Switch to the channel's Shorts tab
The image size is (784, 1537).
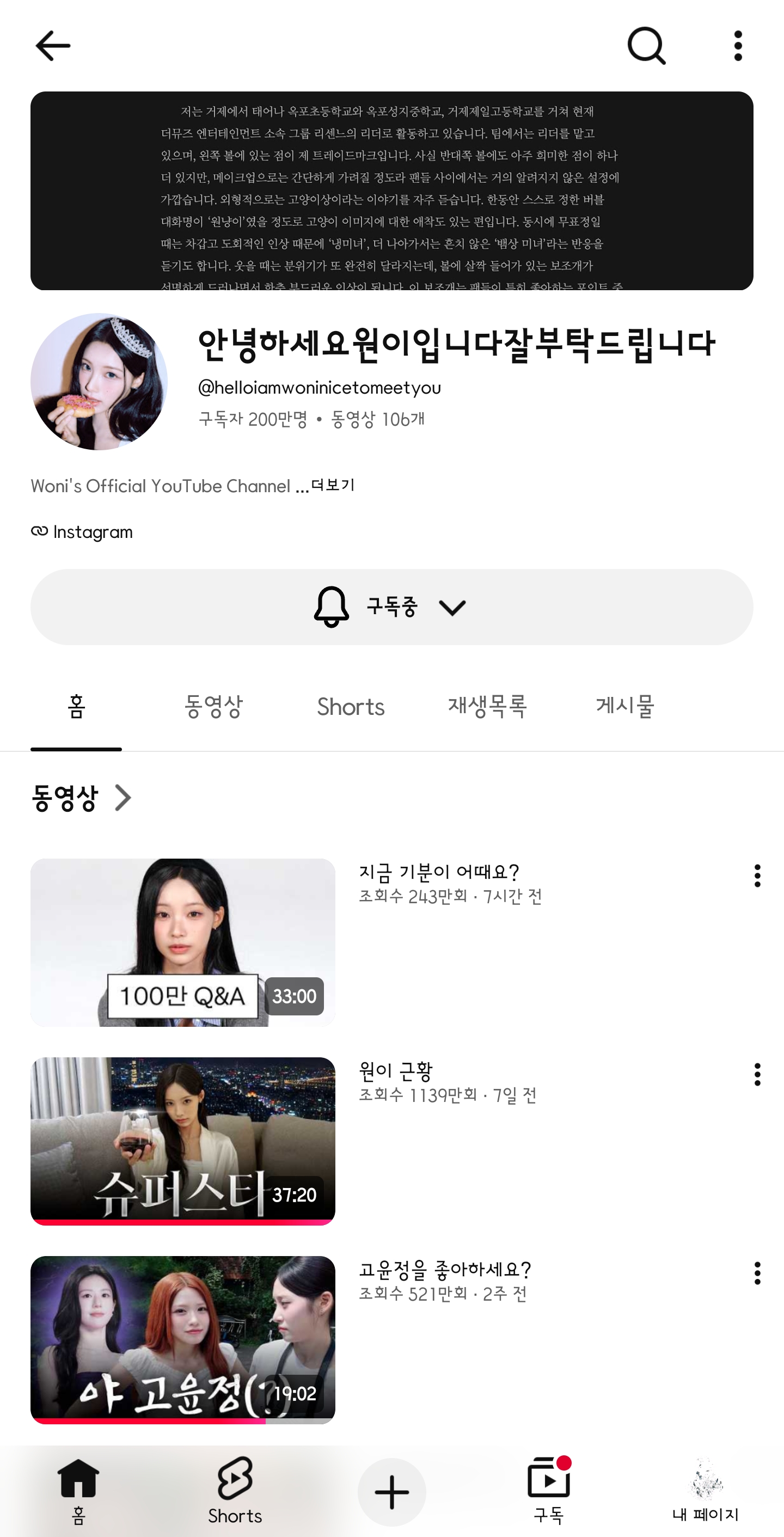coord(351,707)
